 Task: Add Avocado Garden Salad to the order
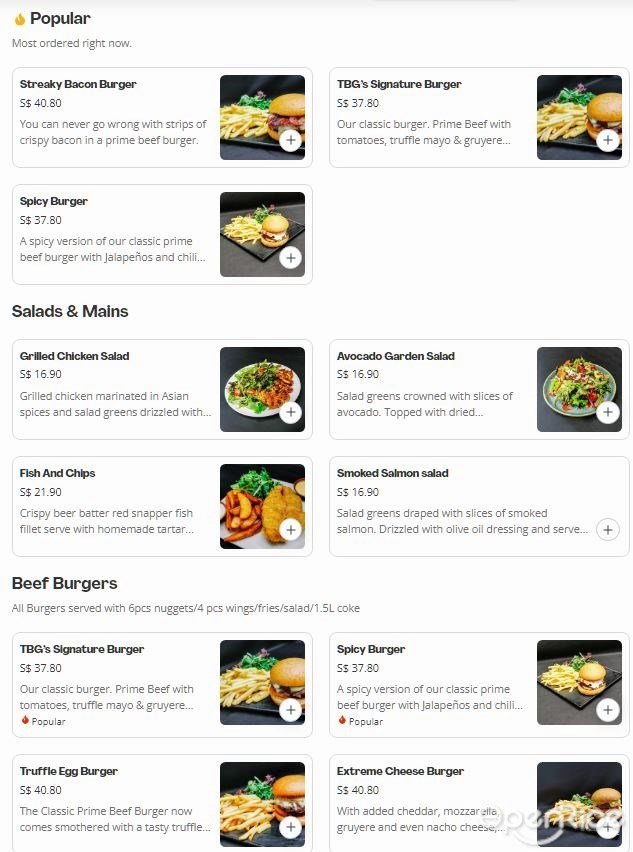[607, 412]
